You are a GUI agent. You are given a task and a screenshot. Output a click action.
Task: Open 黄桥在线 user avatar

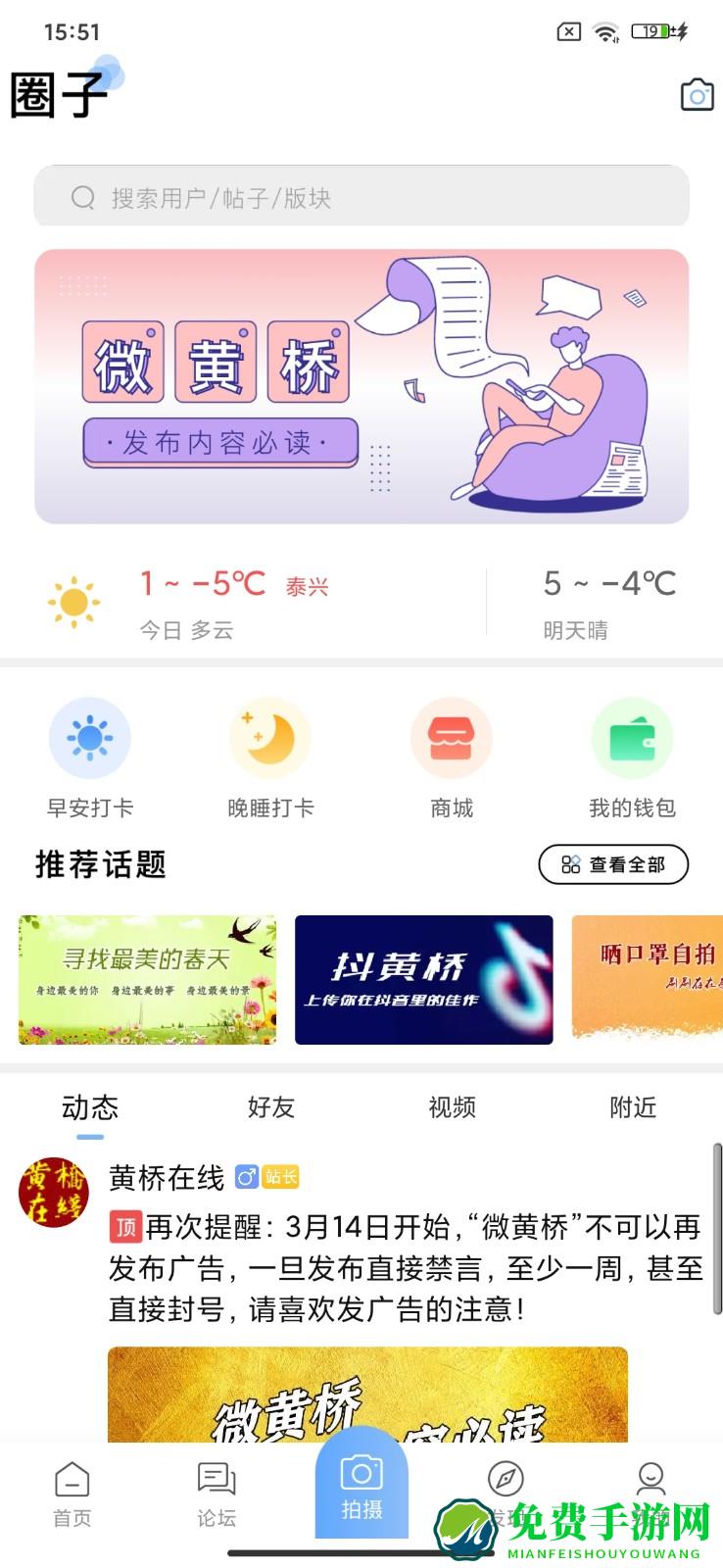(x=54, y=1192)
